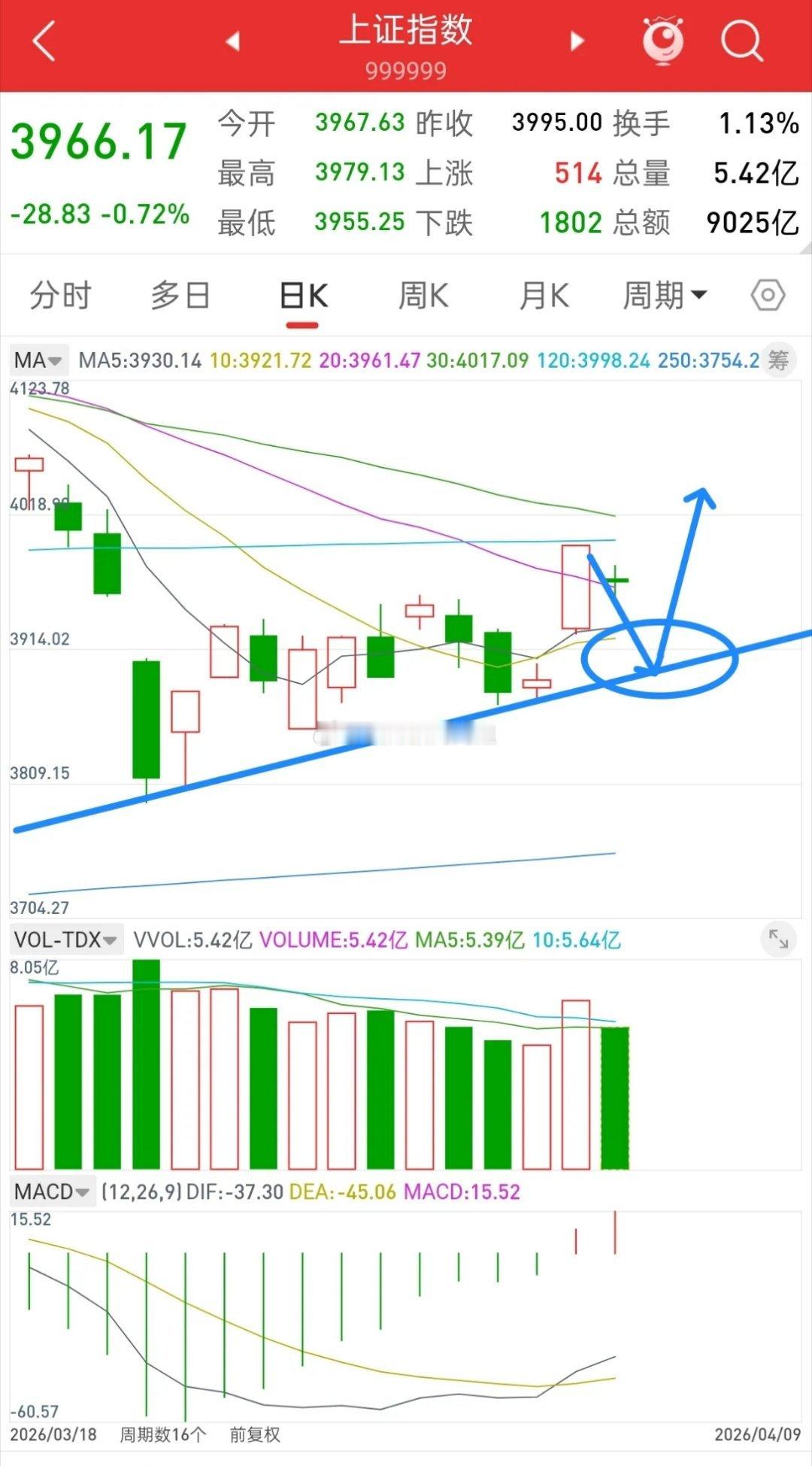Switch to the next stock with right triangle
Viewport: 812px width, 1466px height.
tap(577, 41)
